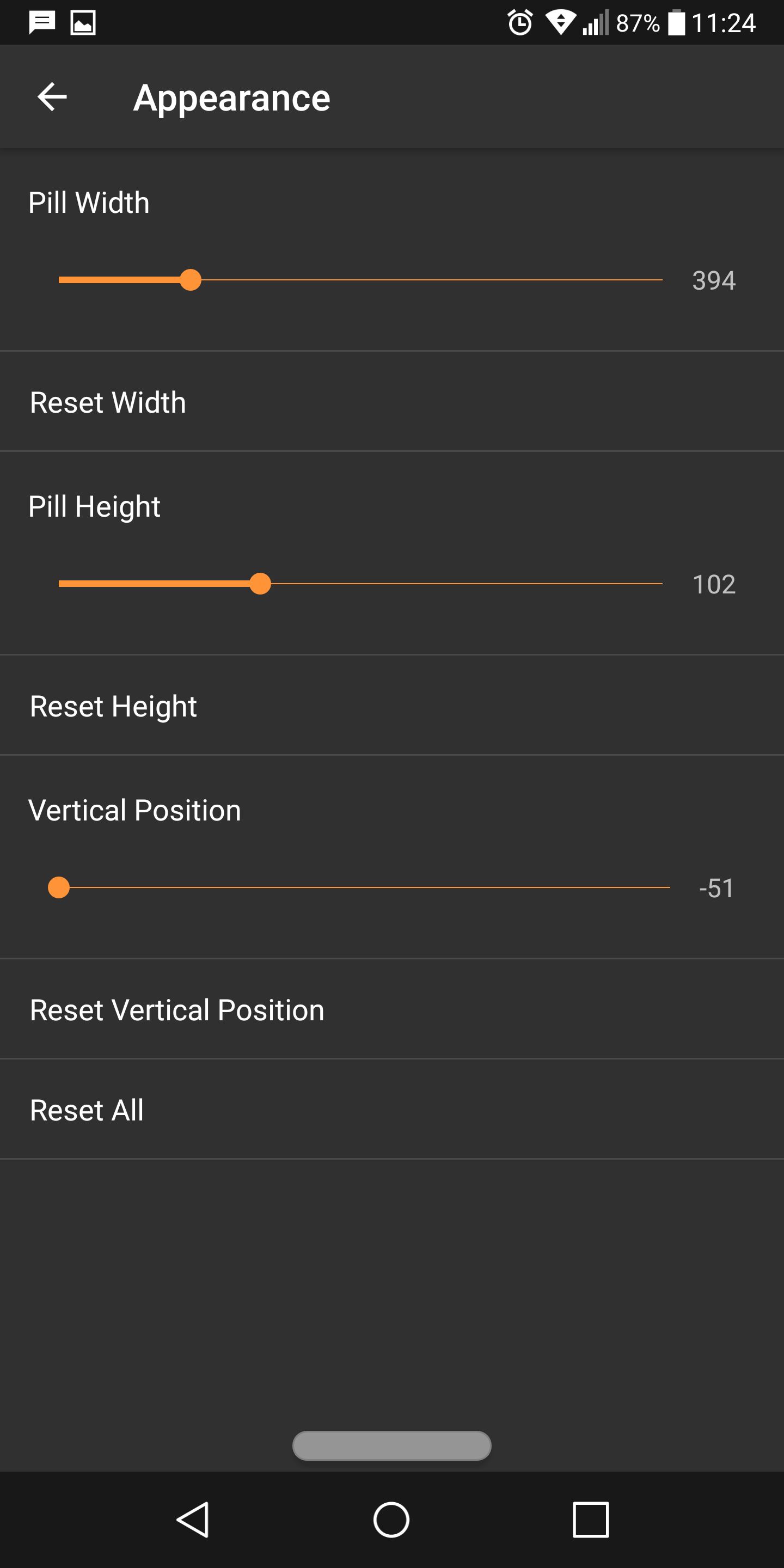Tap the gray navigation pill
784x1568 pixels.
click(392, 1445)
